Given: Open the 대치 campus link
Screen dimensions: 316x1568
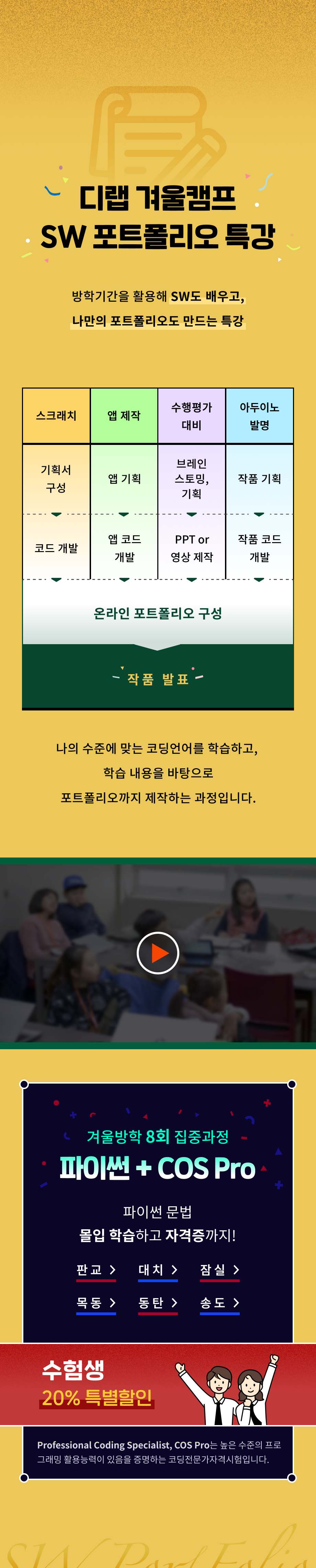Looking at the screenshot, I should [x=158, y=1270].
